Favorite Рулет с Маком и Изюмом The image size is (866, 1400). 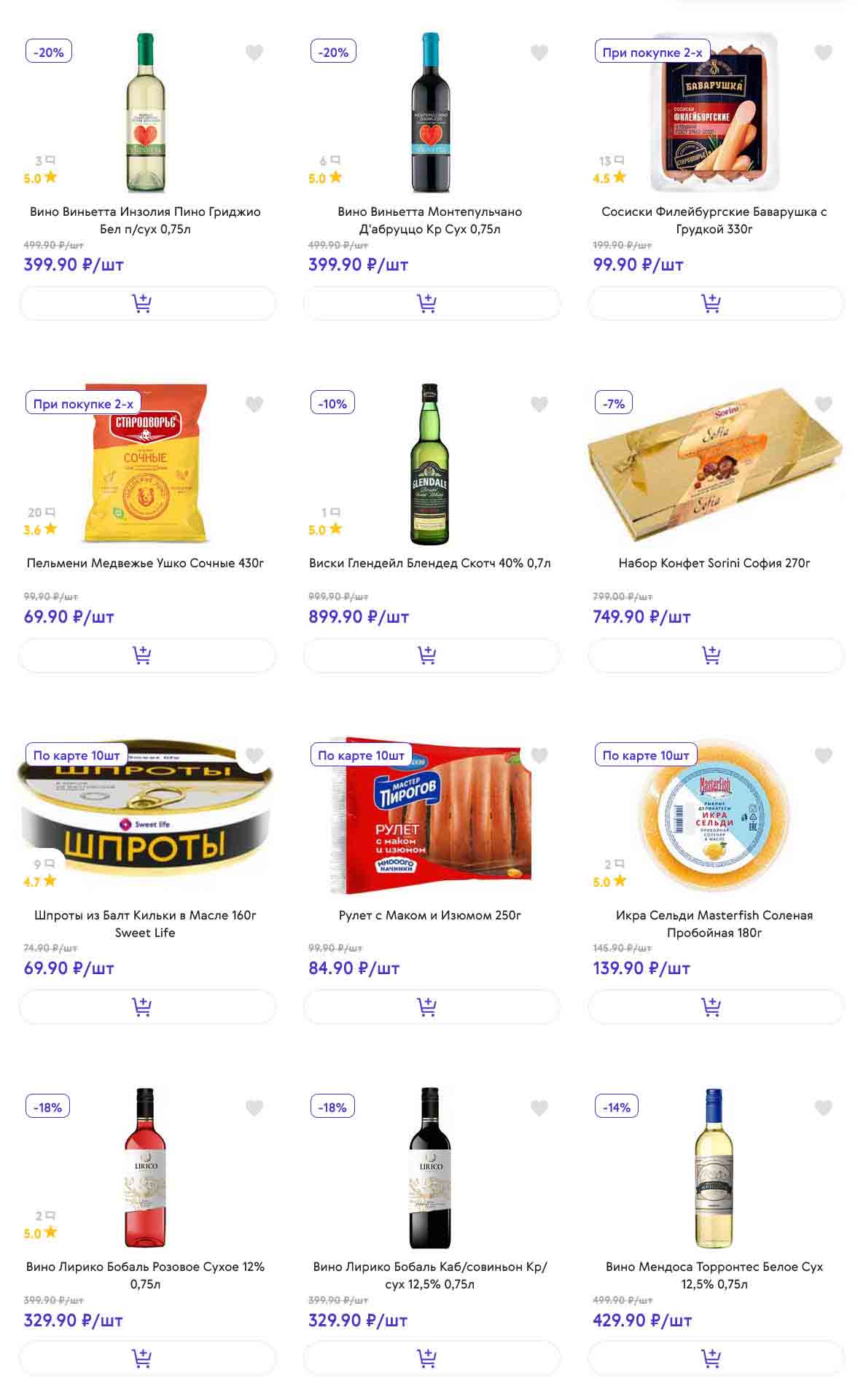[x=539, y=755]
